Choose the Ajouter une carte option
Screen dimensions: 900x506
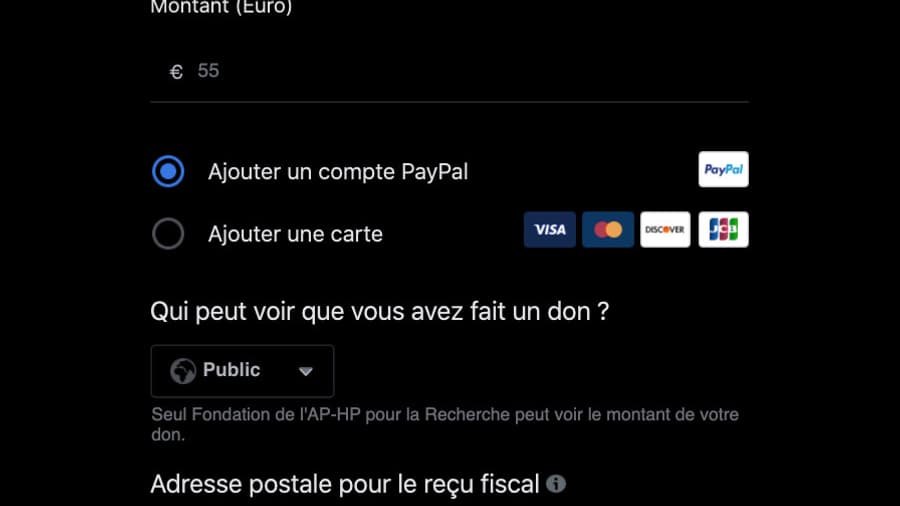(168, 234)
